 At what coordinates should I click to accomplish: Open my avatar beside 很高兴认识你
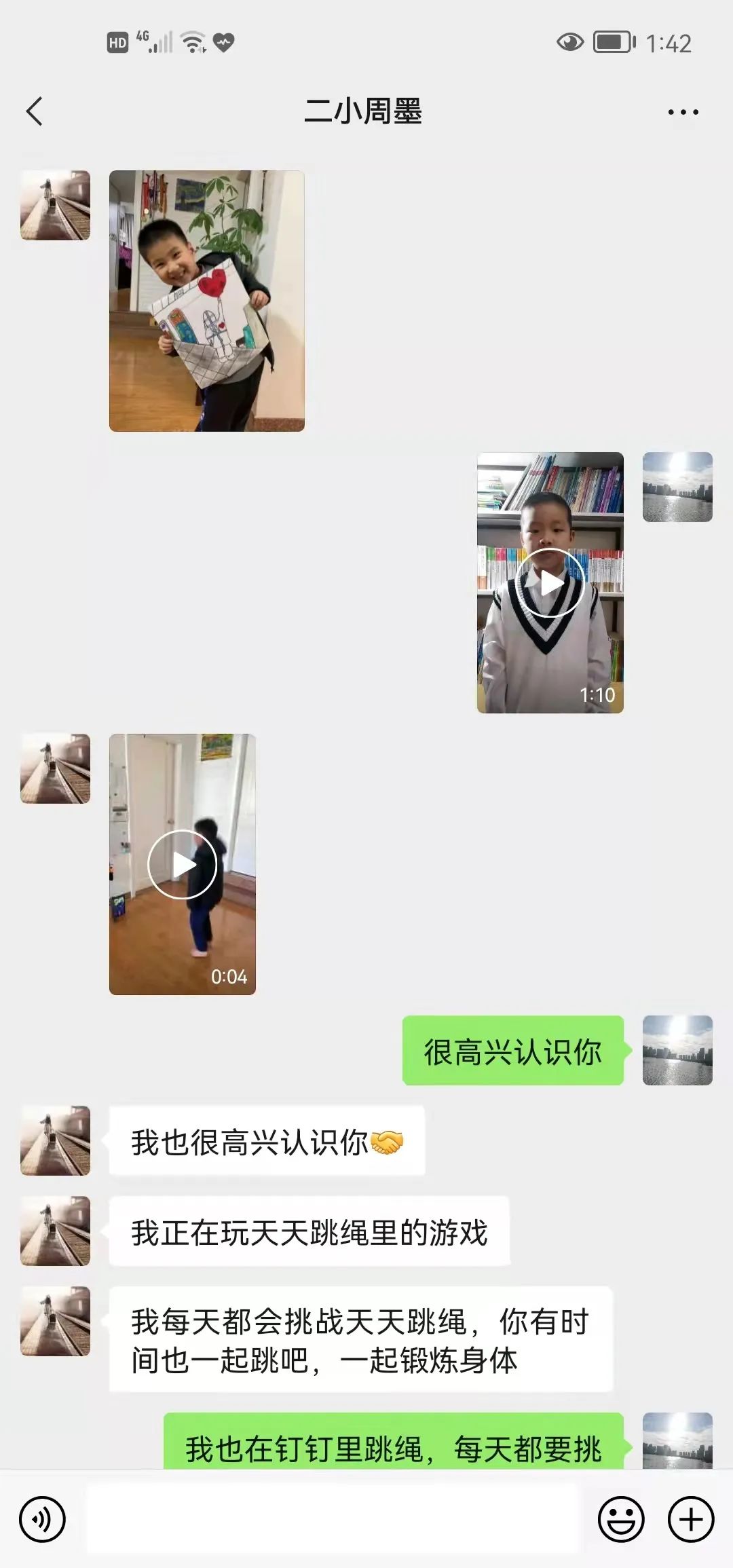(677, 1050)
